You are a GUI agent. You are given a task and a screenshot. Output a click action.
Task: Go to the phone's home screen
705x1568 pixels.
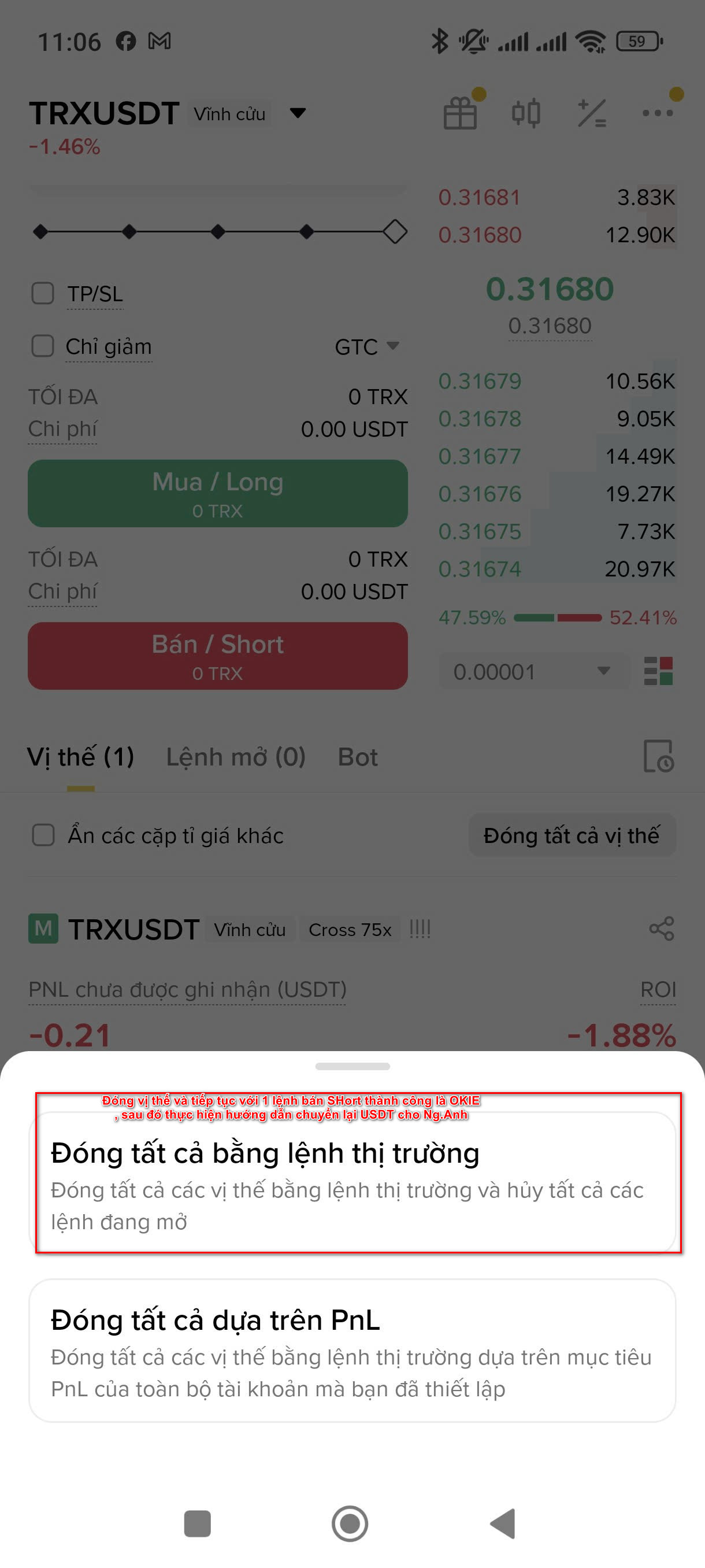(350, 1523)
